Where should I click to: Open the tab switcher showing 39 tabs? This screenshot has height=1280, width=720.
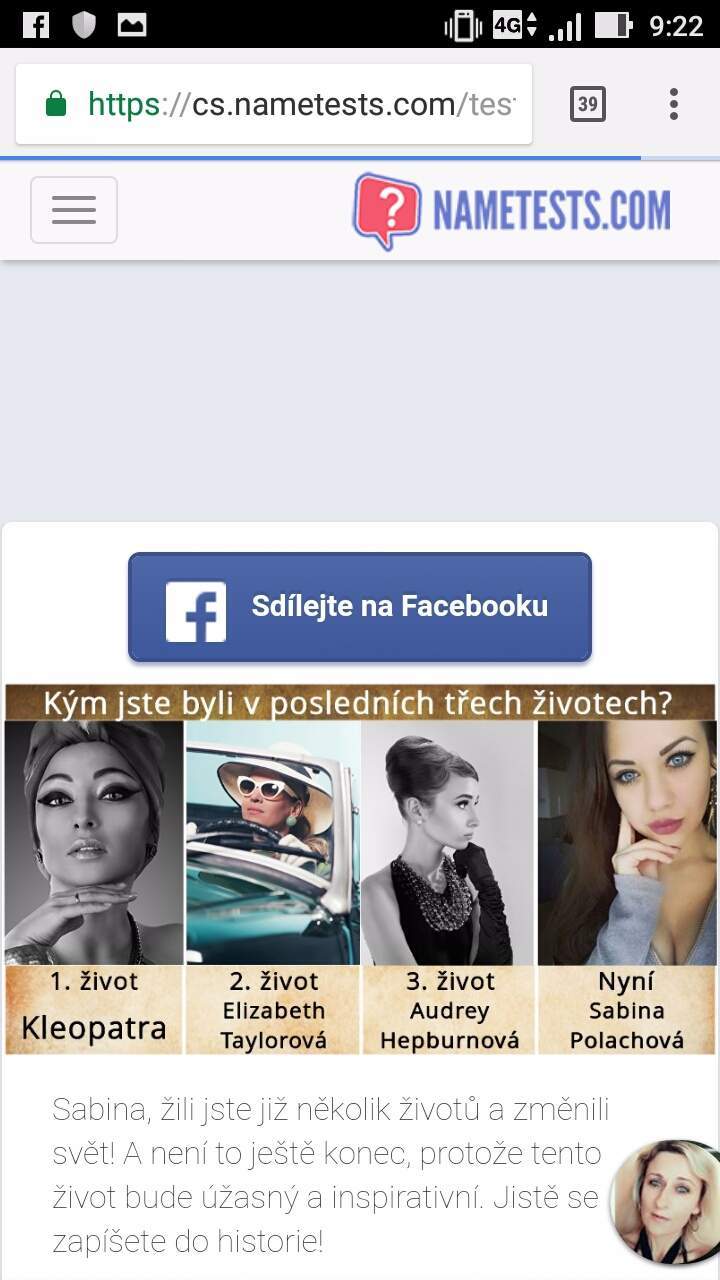588,104
